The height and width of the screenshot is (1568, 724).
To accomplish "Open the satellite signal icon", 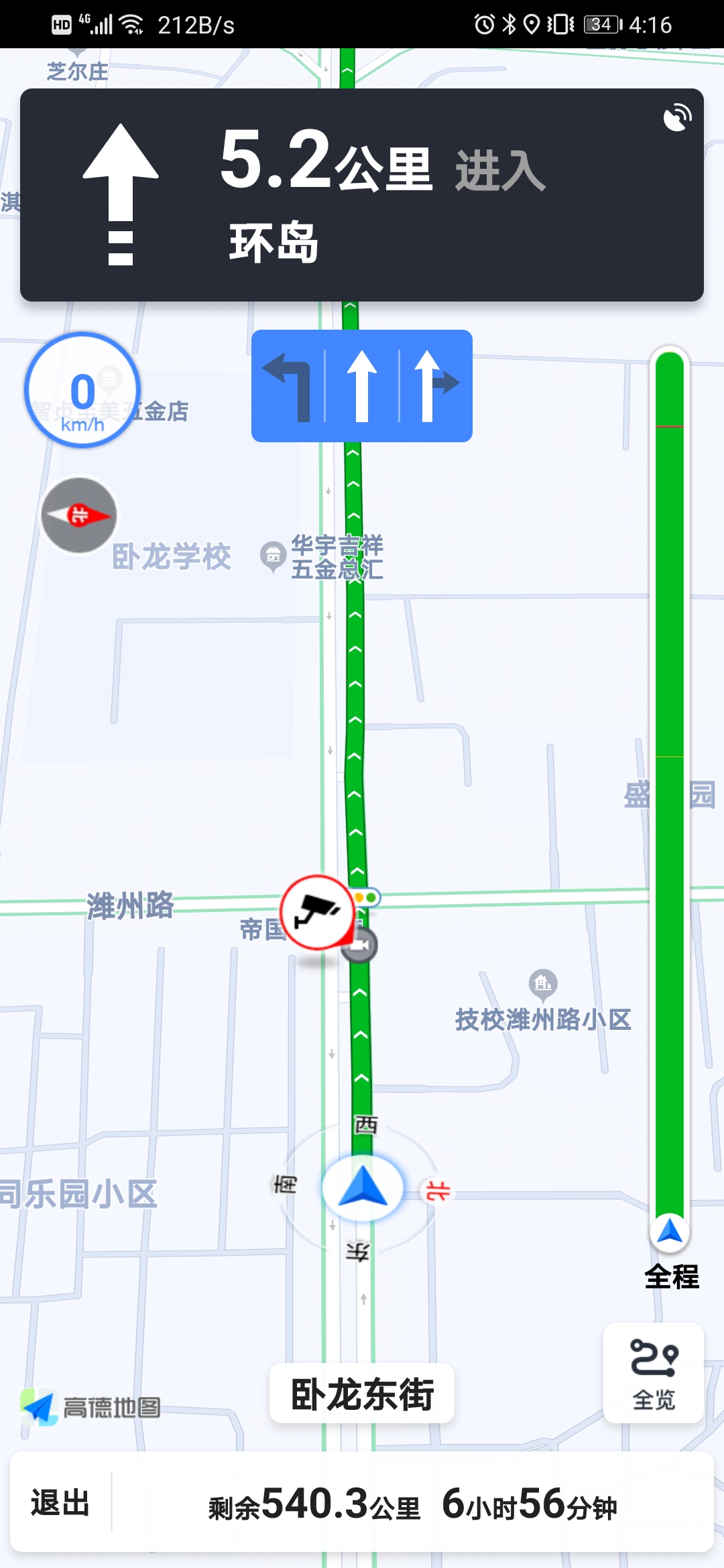I will point(677,119).
